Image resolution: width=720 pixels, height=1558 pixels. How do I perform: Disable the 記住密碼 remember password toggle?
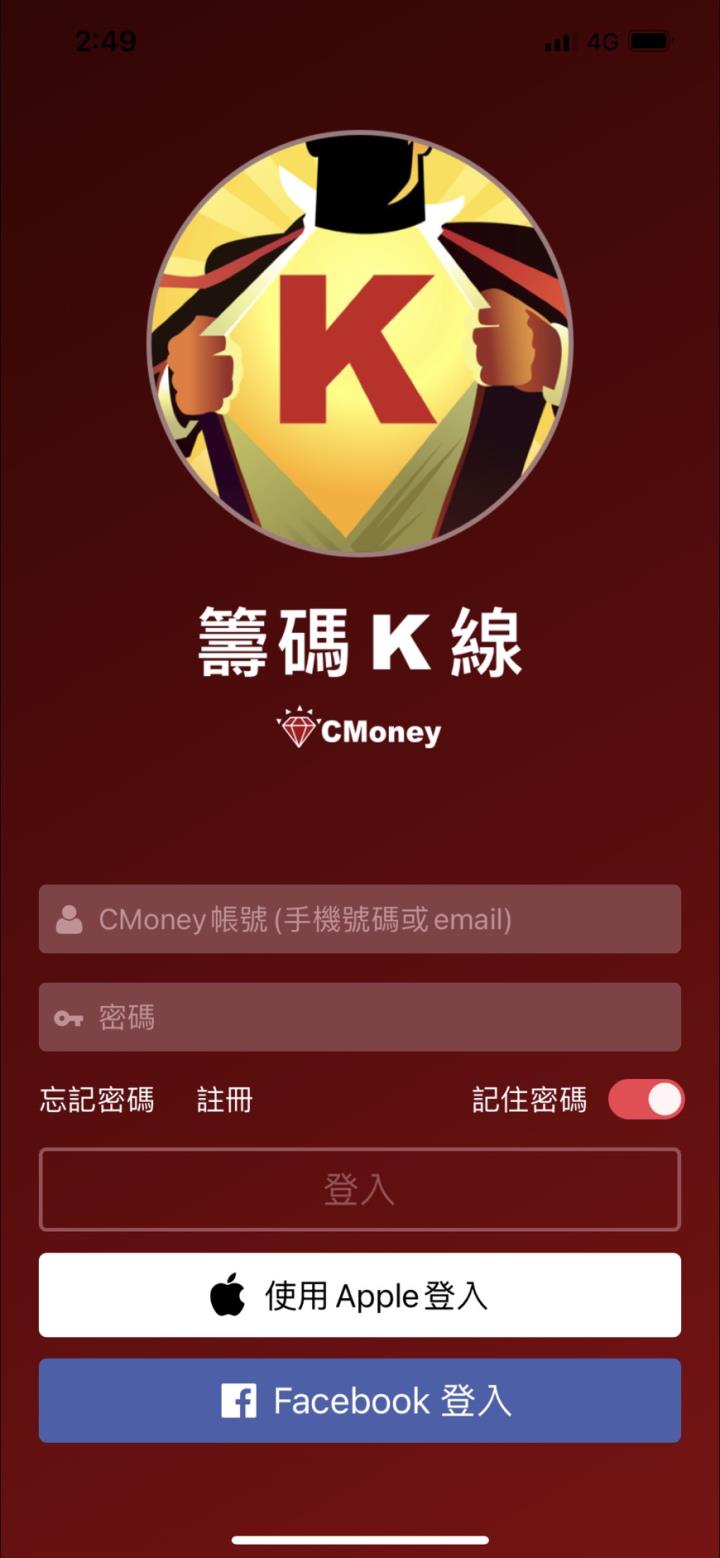point(646,1099)
